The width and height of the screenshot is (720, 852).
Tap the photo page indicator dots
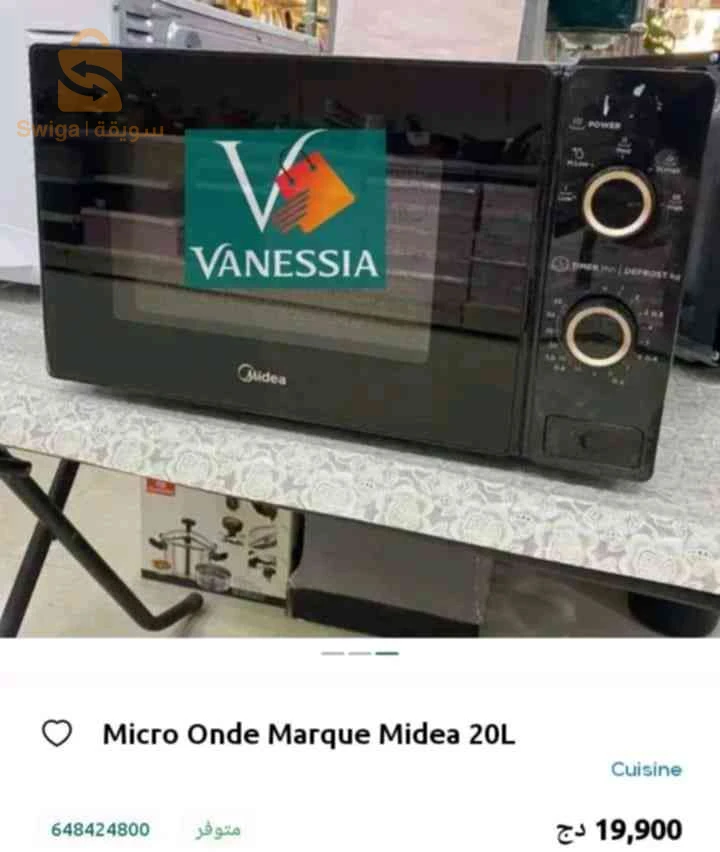360,653
